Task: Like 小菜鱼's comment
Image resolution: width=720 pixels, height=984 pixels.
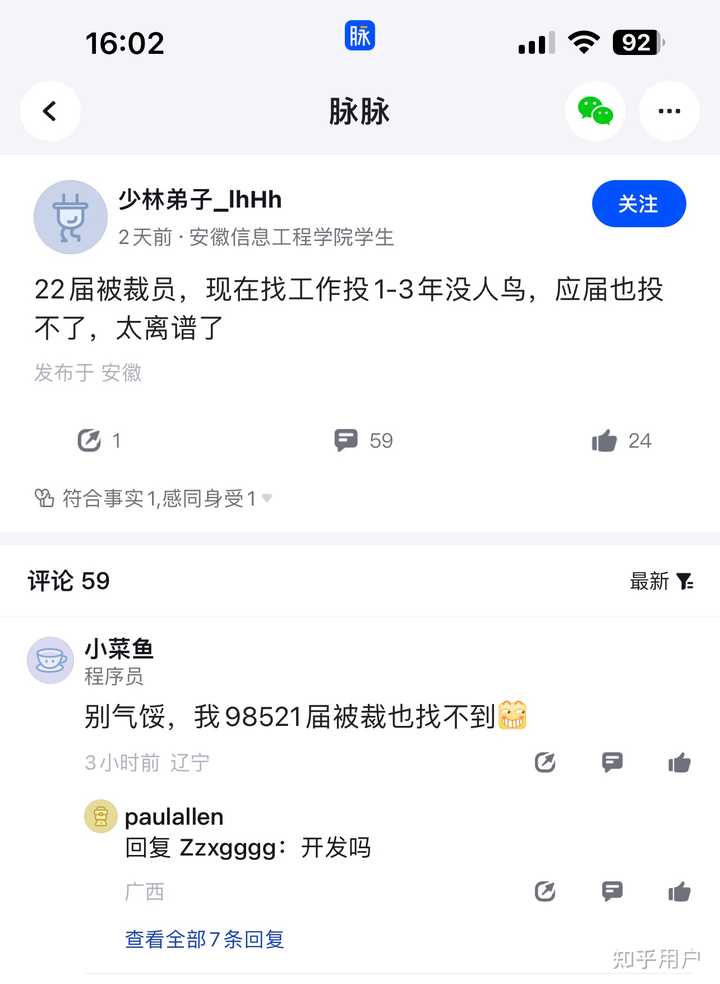Action: click(680, 763)
